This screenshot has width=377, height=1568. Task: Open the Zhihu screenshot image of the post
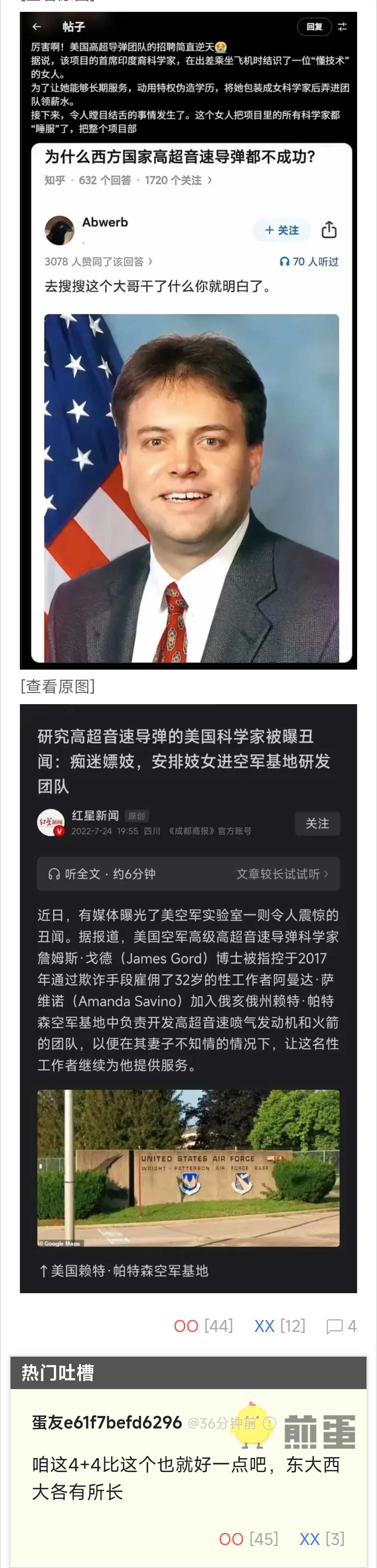pyautogui.click(x=188, y=341)
